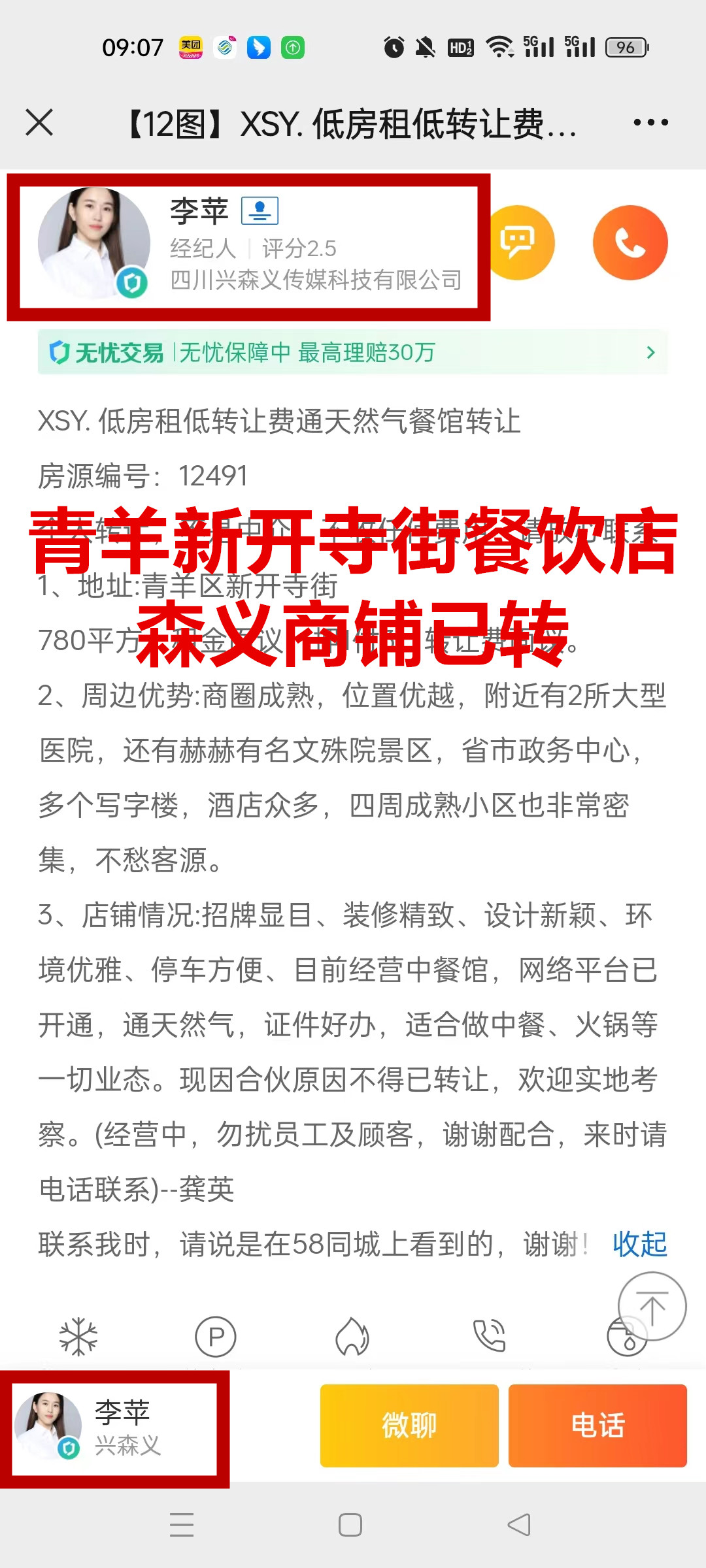Screen dimensions: 706x1568
Task: Open 李苹 兴森义 agent info in bottom bar
Action: point(114,1428)
